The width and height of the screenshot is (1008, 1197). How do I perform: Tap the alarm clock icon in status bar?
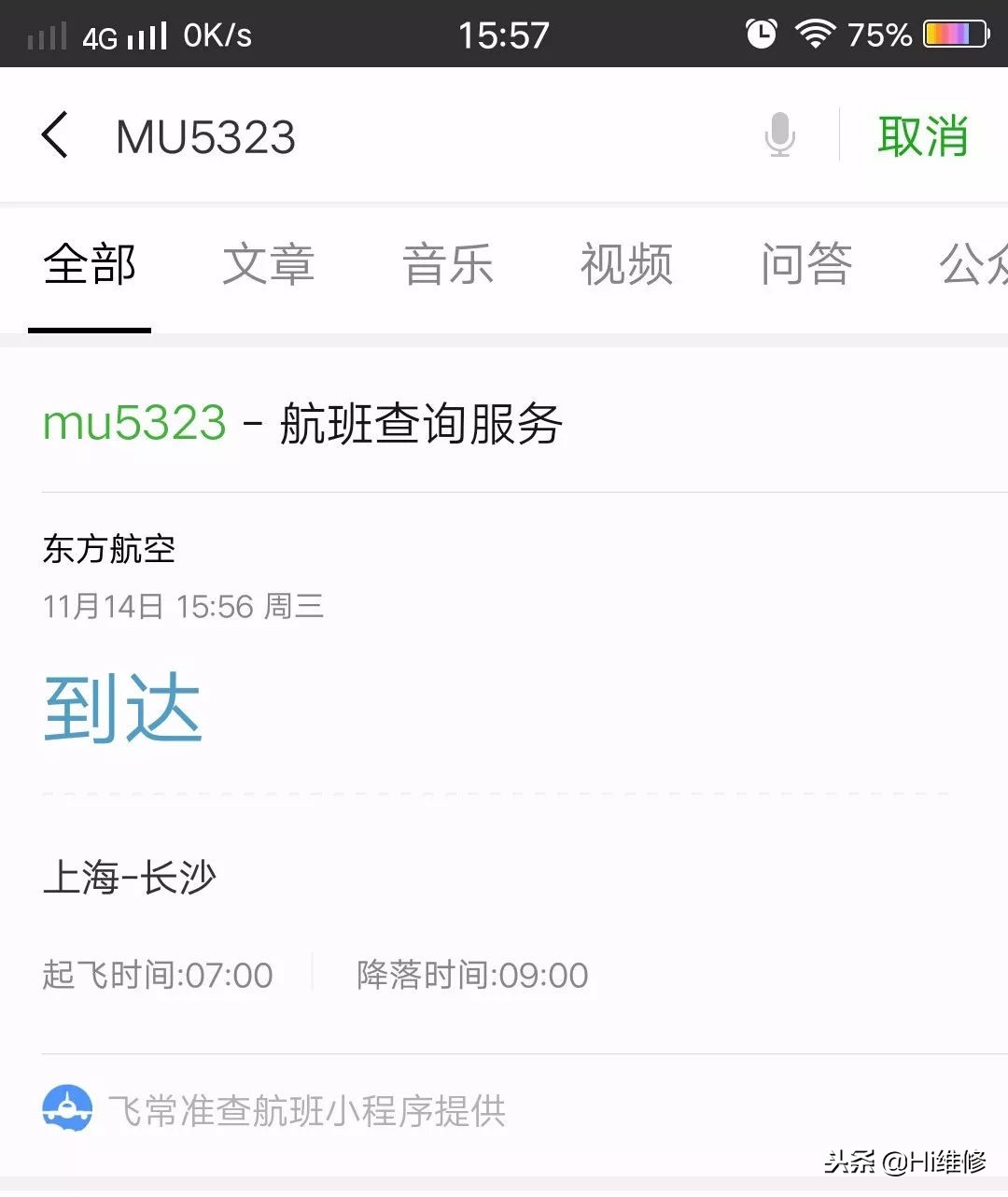point(761,34)
